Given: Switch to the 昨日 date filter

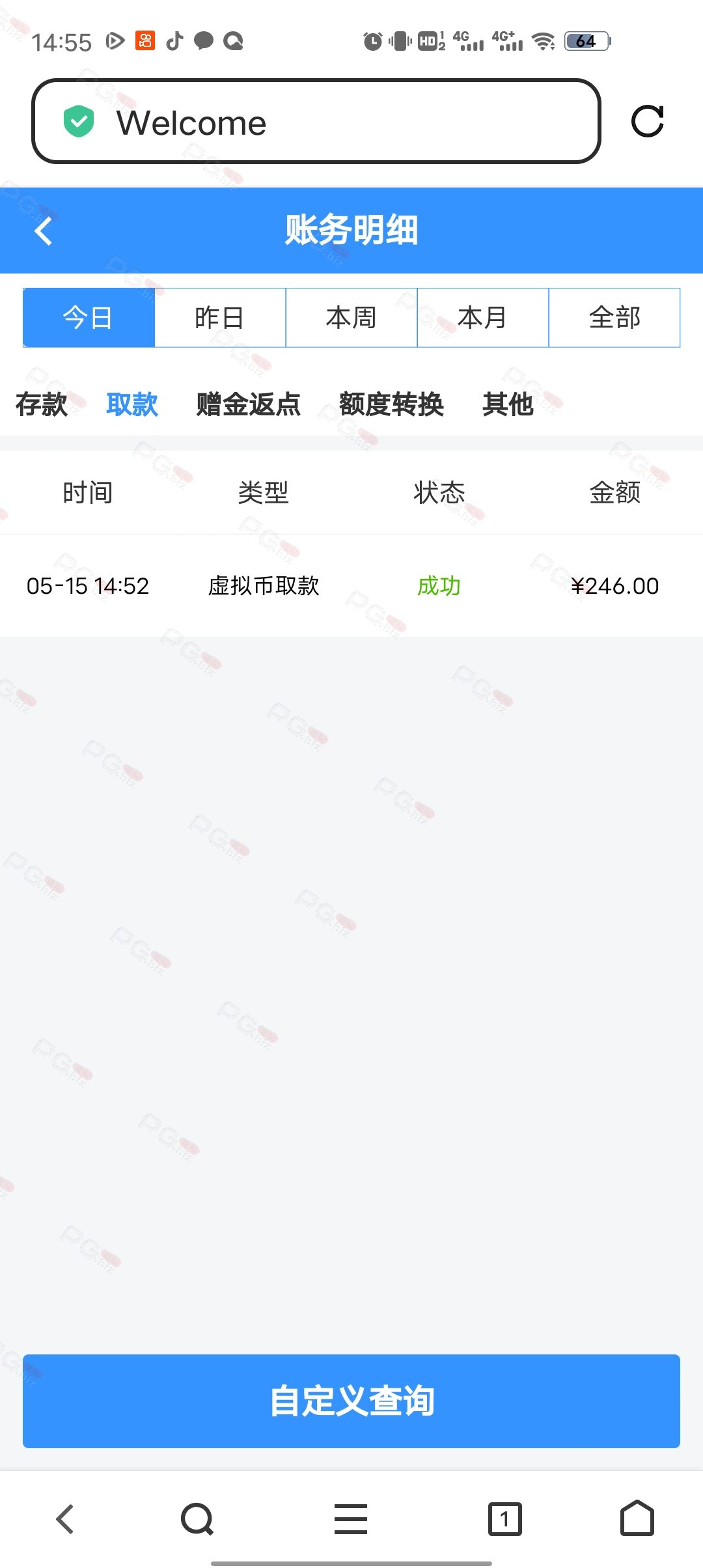Looking at the screenshot, I should pyautogui.click(x=220, y=318).
